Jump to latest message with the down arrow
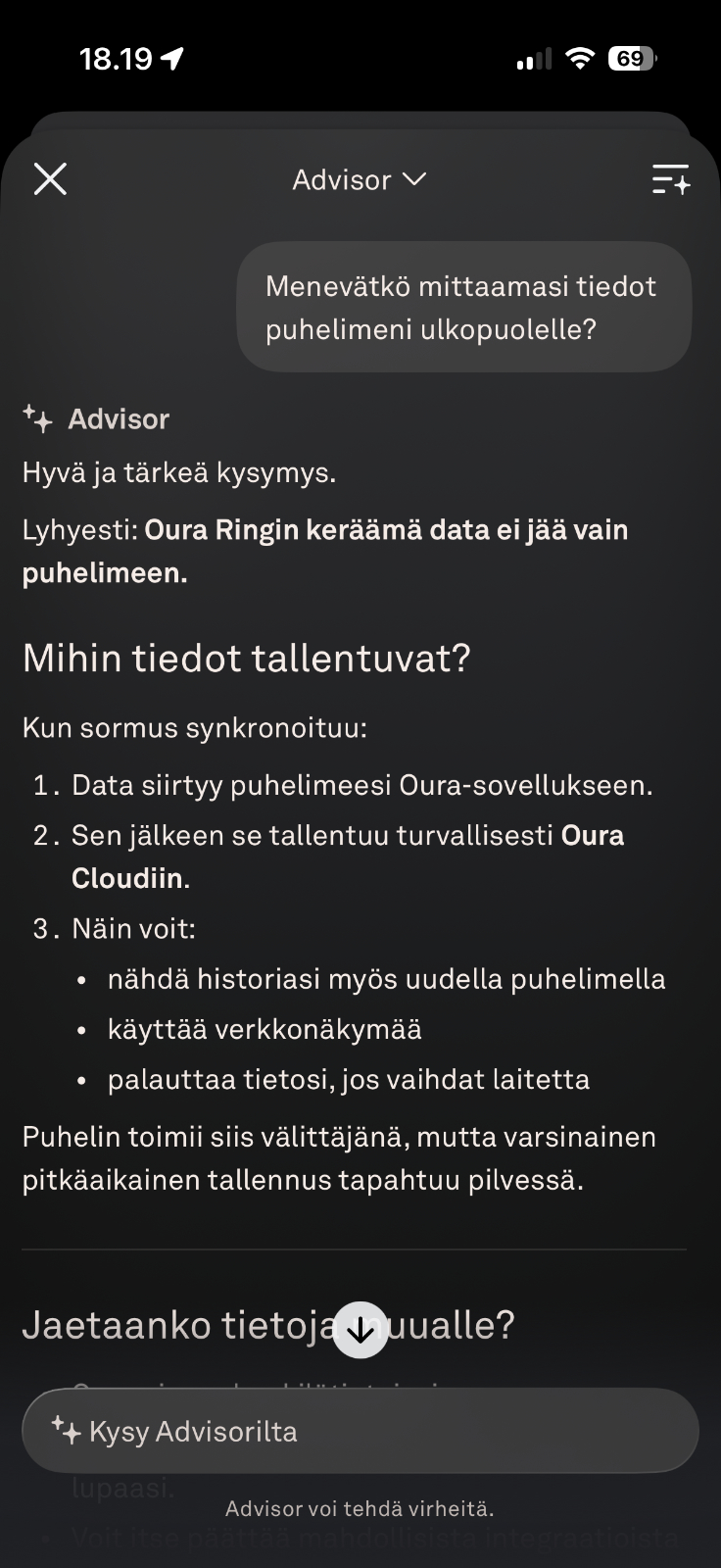 pyautogui.click(x=360, y=1330)
